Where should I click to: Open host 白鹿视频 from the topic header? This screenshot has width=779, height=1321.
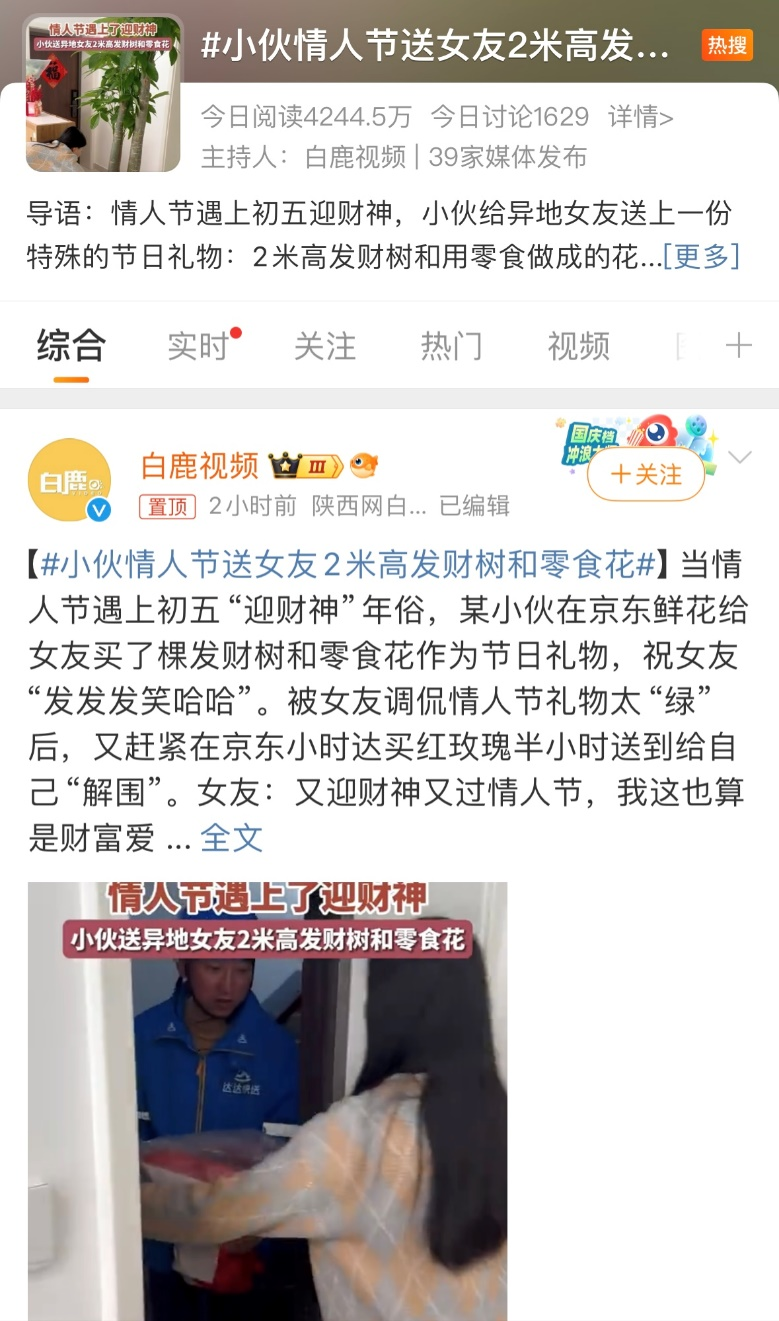coord(355,157)
